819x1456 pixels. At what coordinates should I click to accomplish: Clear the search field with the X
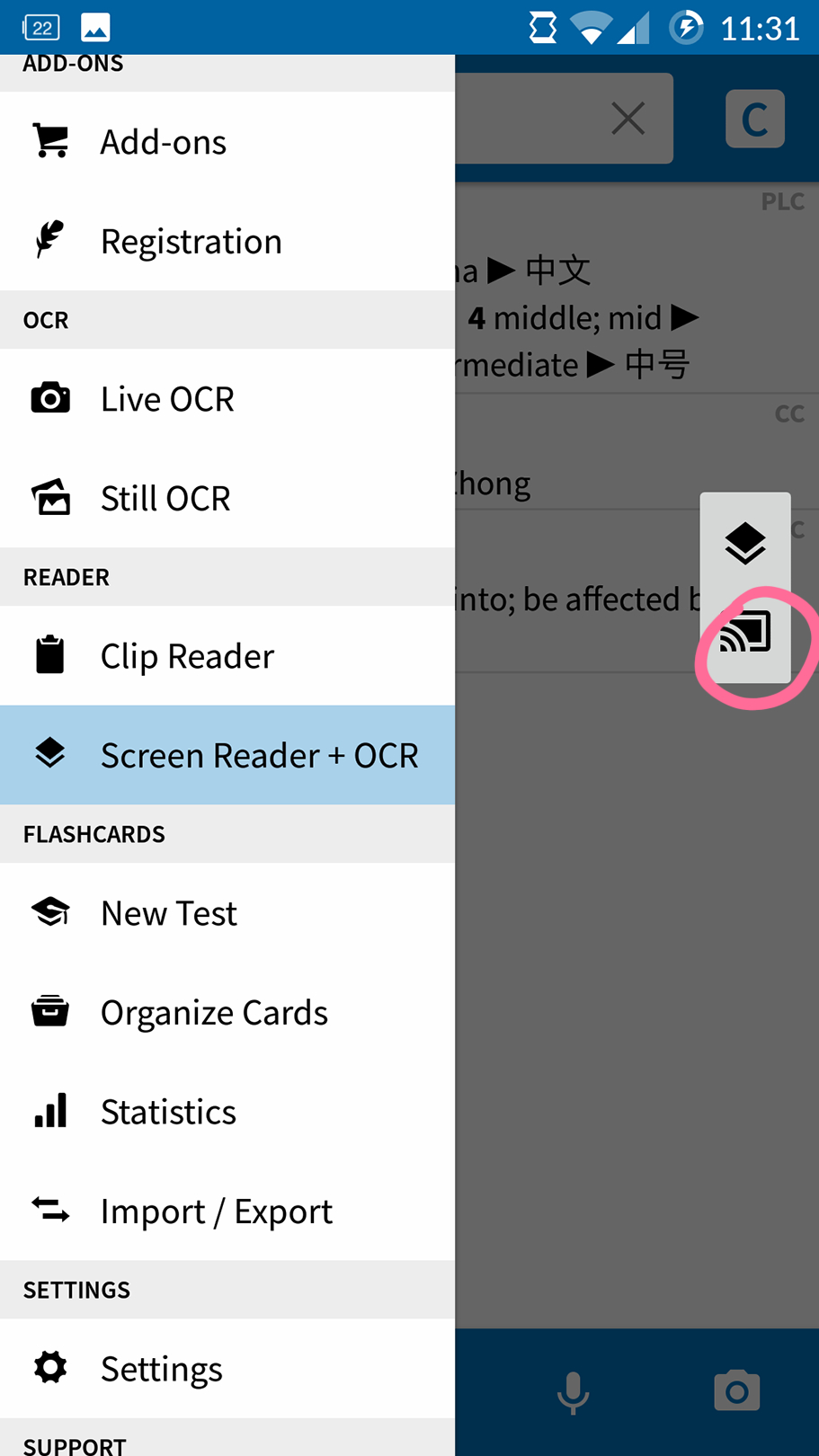[628, 119]
